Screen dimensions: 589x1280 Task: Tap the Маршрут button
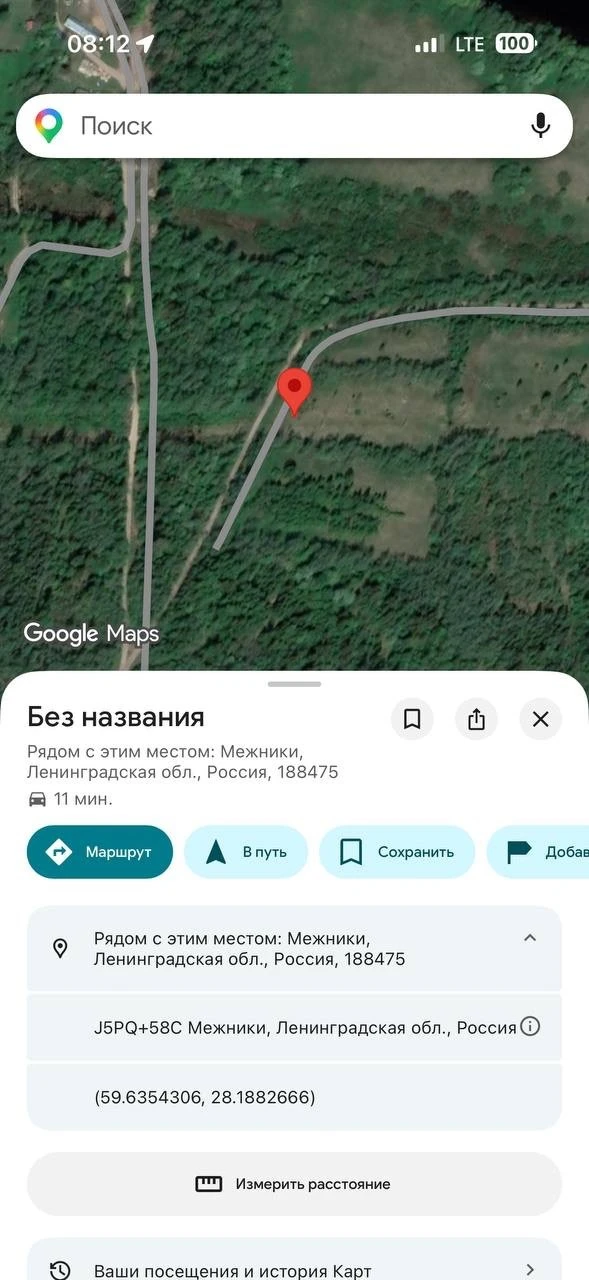[100, 852]
